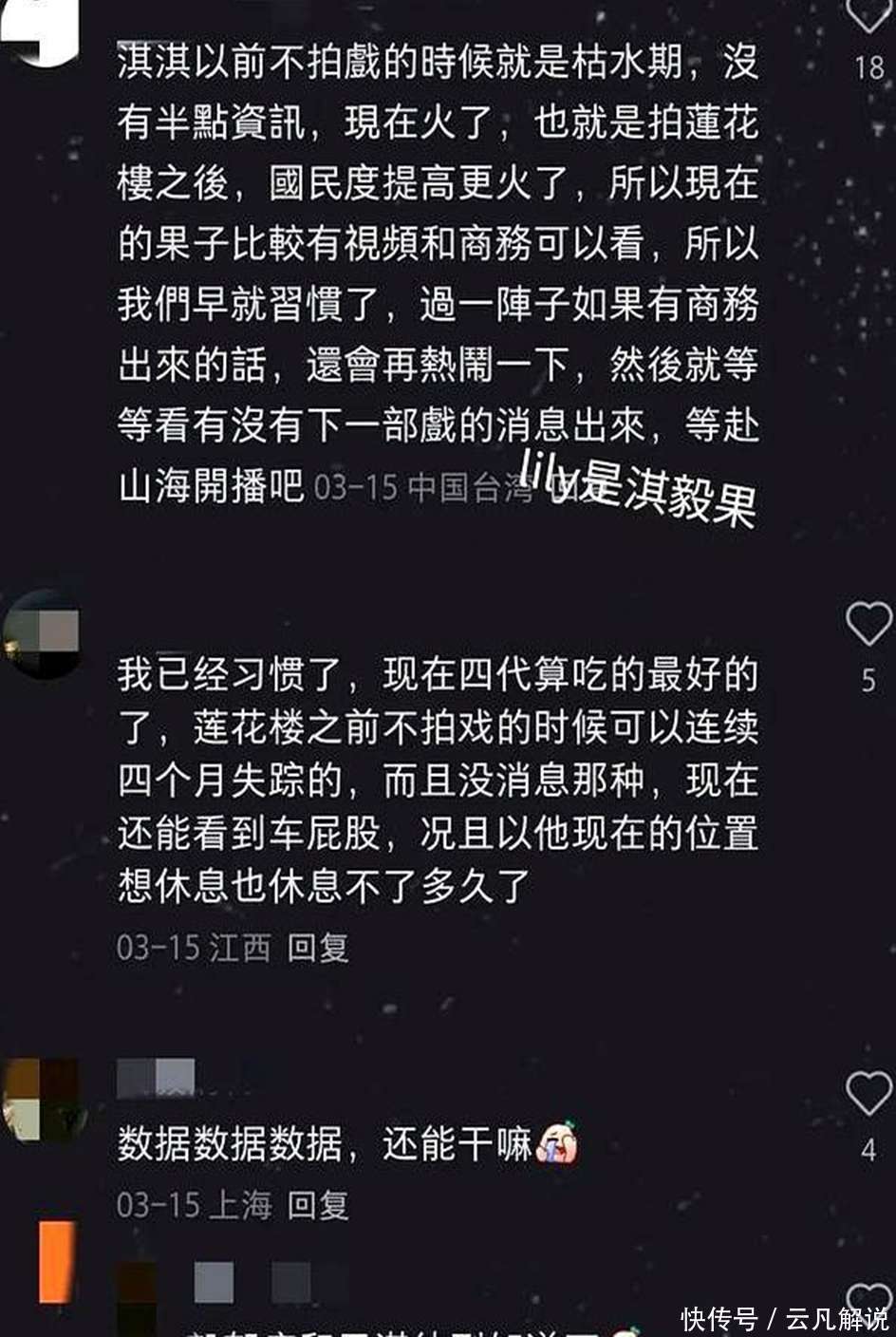Like the Shanghai comment with 4 likes
This screenshot has width=896, height=1337.
(x=868, y=1094)
